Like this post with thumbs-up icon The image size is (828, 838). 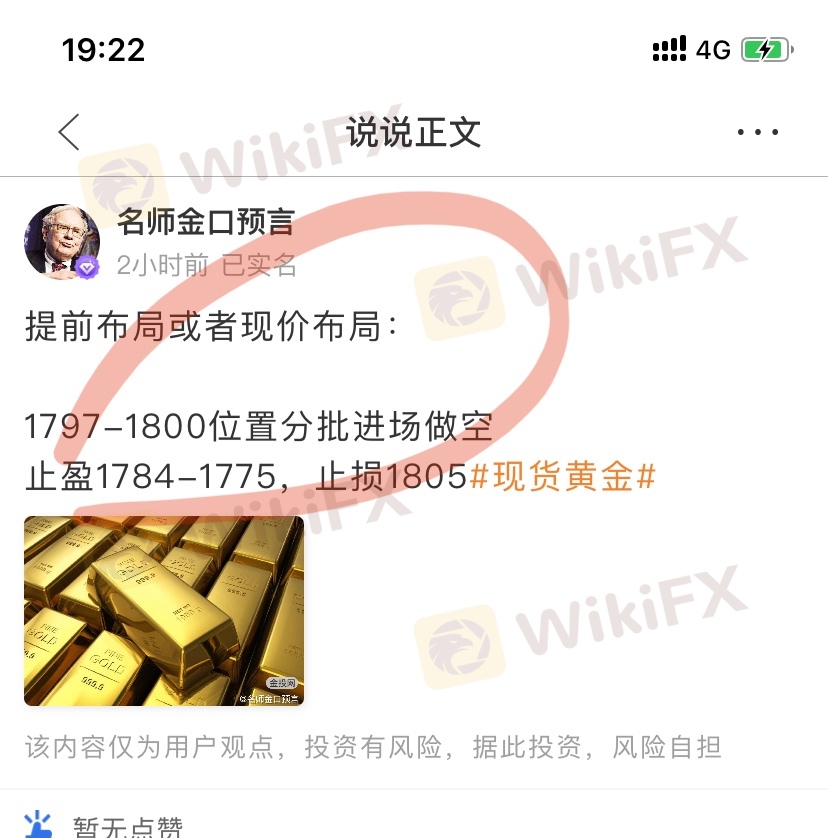[x=38, y=825]
